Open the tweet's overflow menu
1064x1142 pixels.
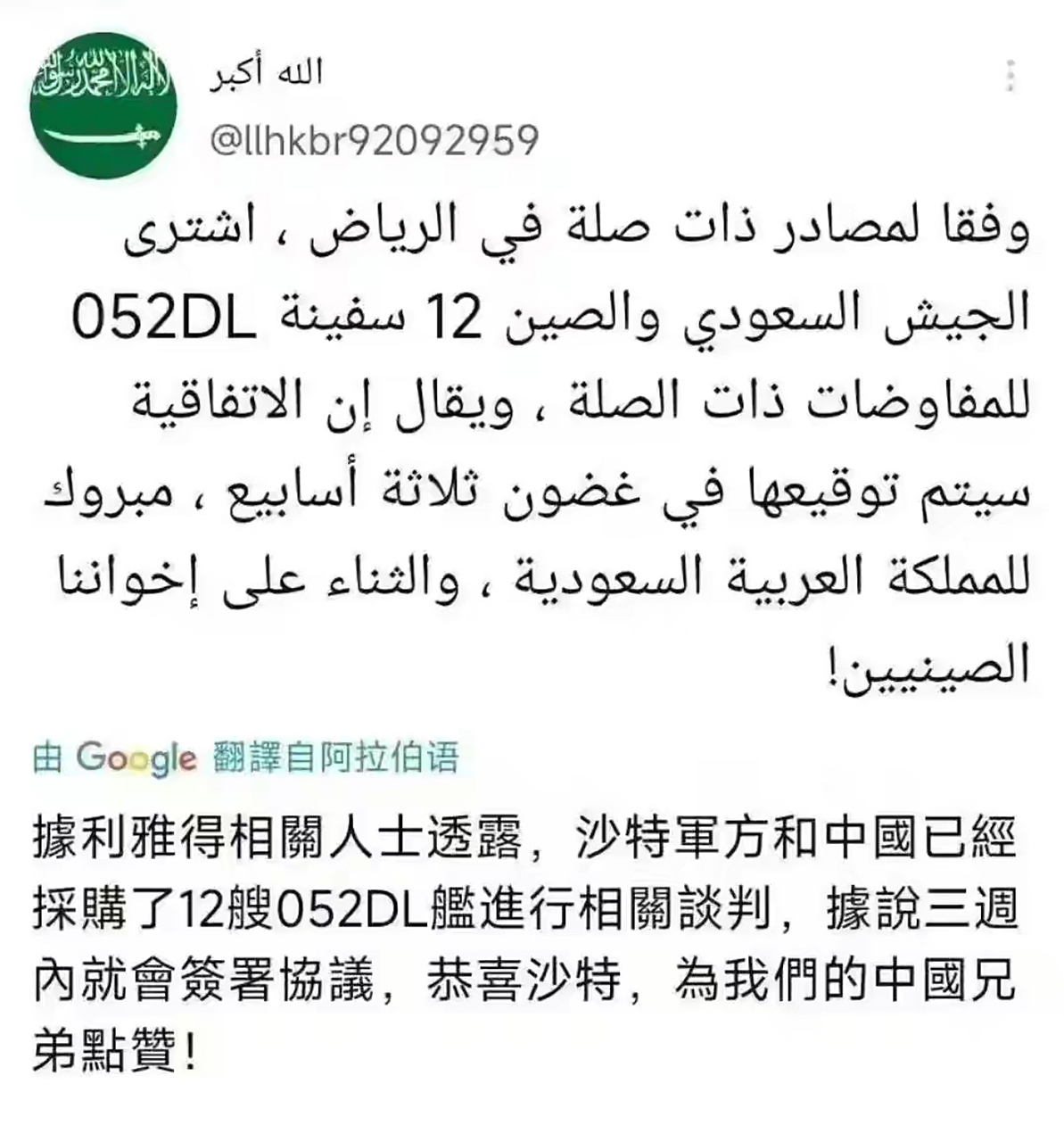(x=1010, y=77)
